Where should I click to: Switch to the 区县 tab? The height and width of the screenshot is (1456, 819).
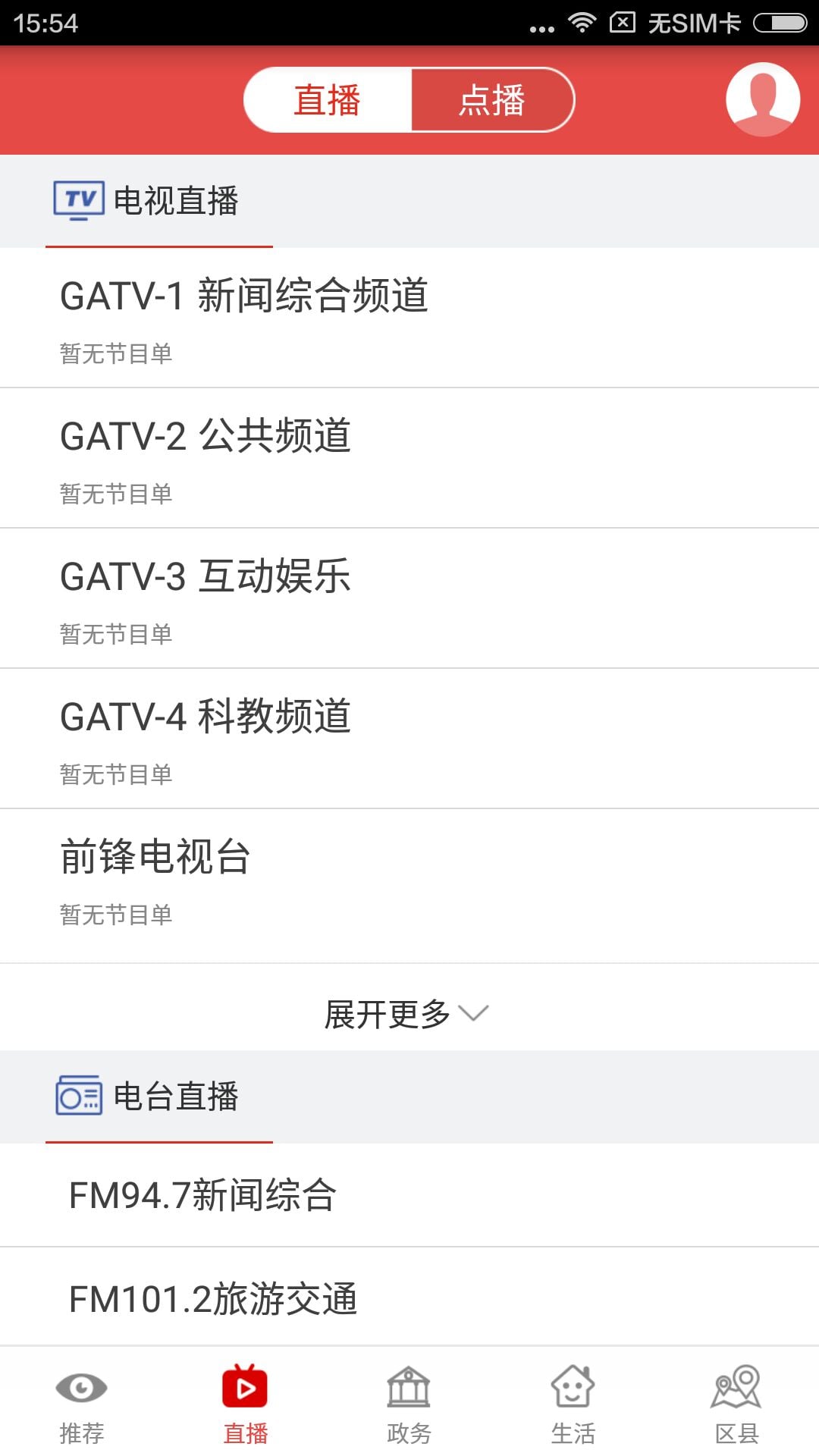[x=737, y=1404]
